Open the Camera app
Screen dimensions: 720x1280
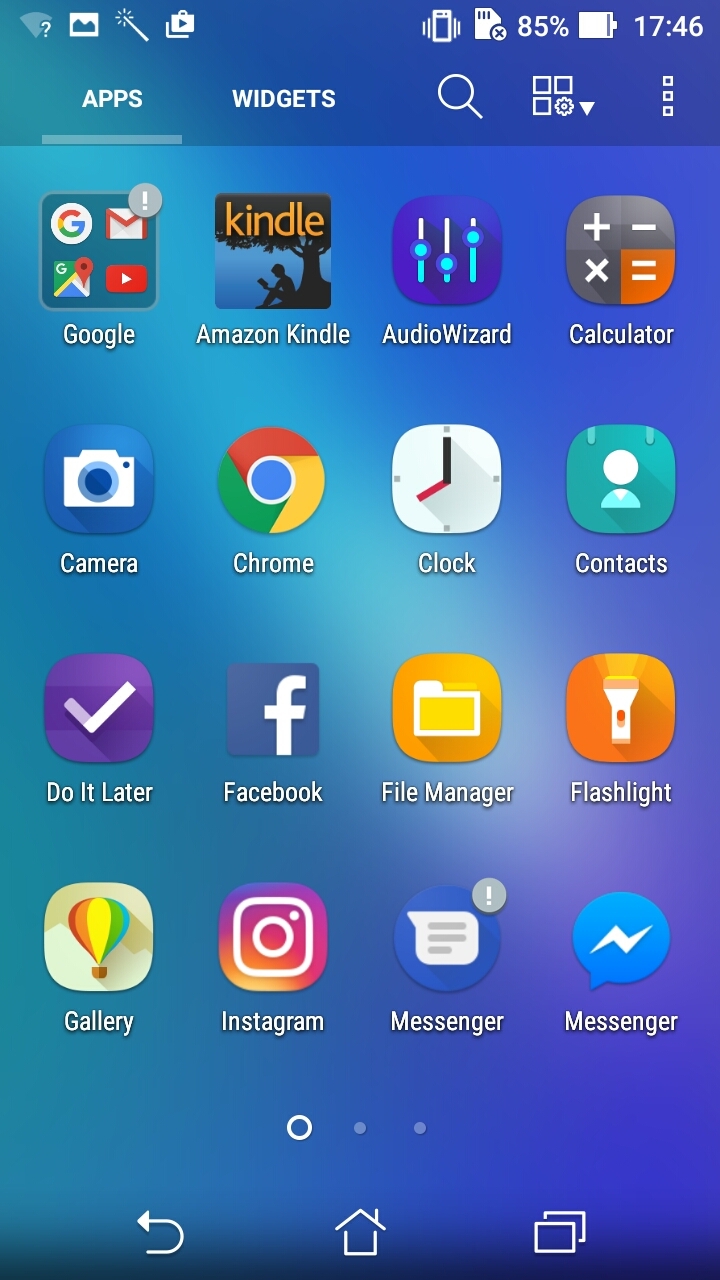click(x=99, y=480)
